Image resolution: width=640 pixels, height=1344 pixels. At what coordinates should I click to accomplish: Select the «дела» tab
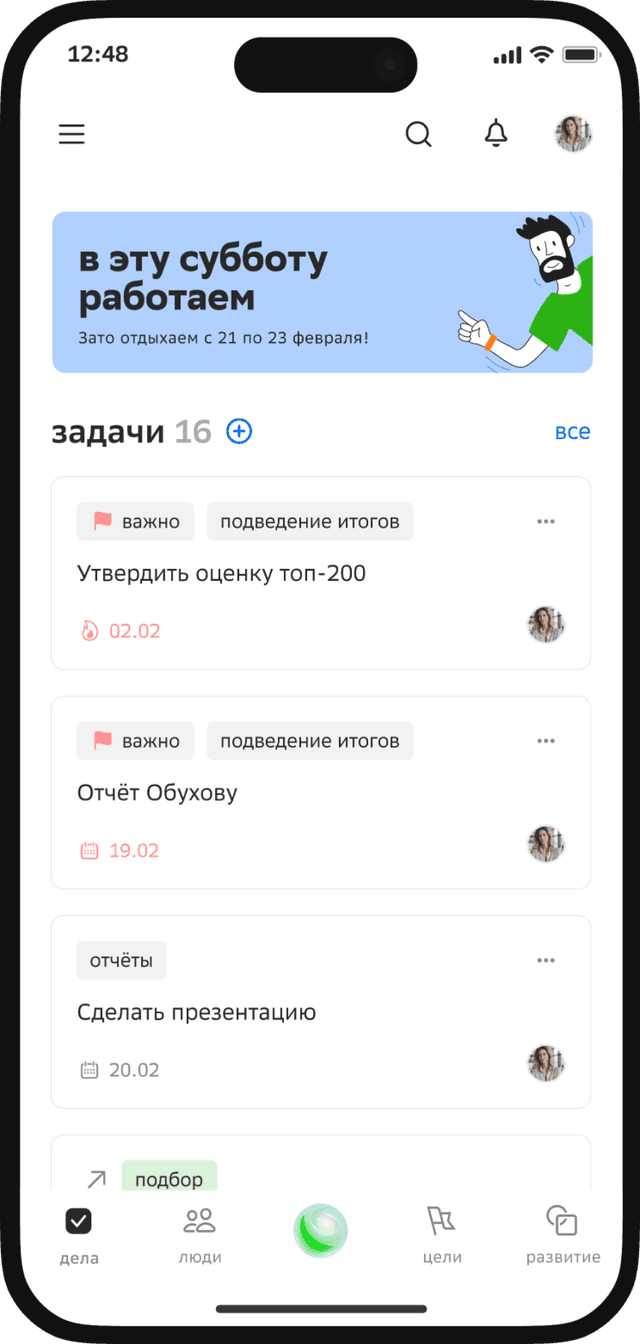[79, 1235]
